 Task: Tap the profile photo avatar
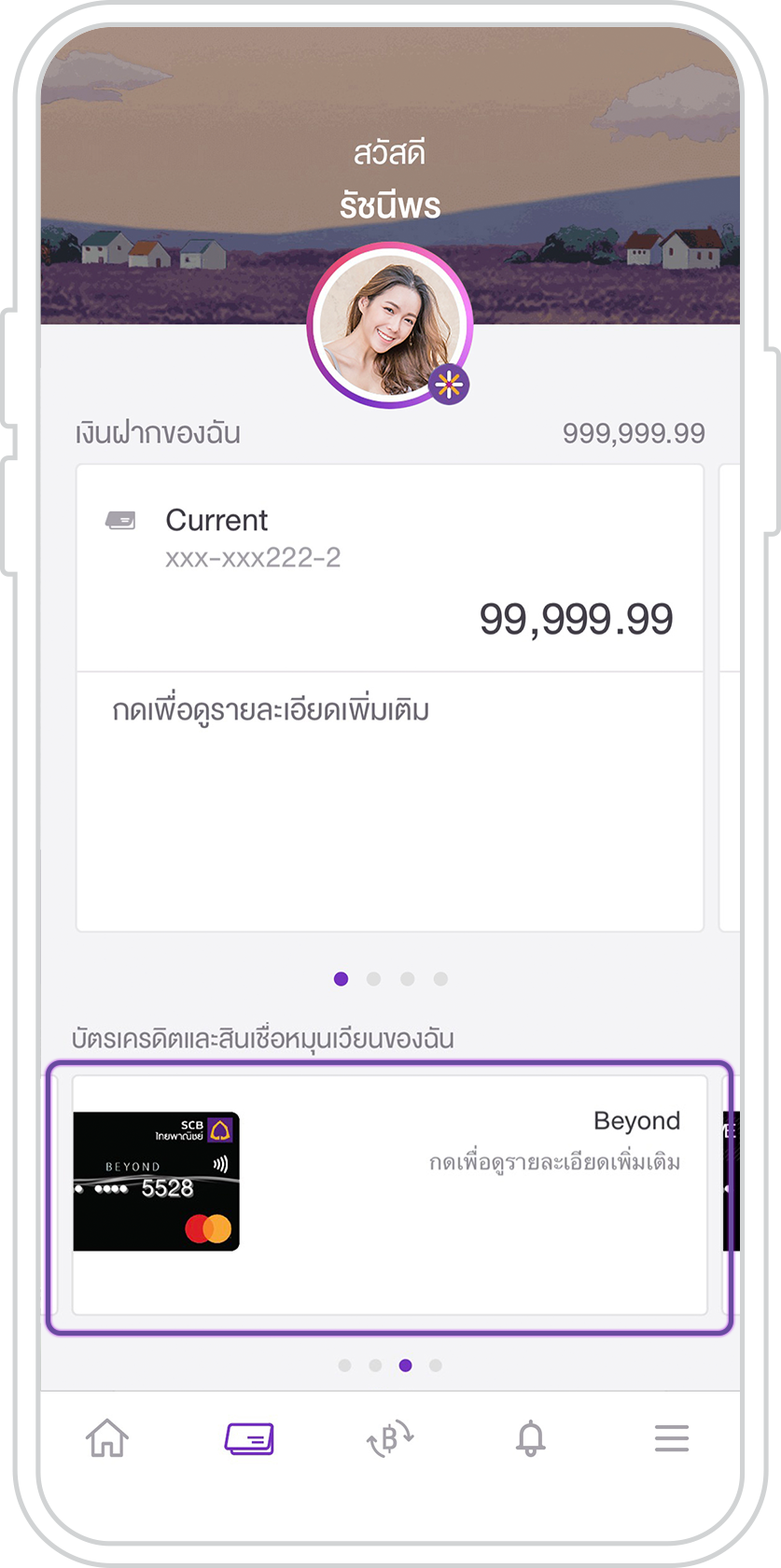tap(389, 327)
